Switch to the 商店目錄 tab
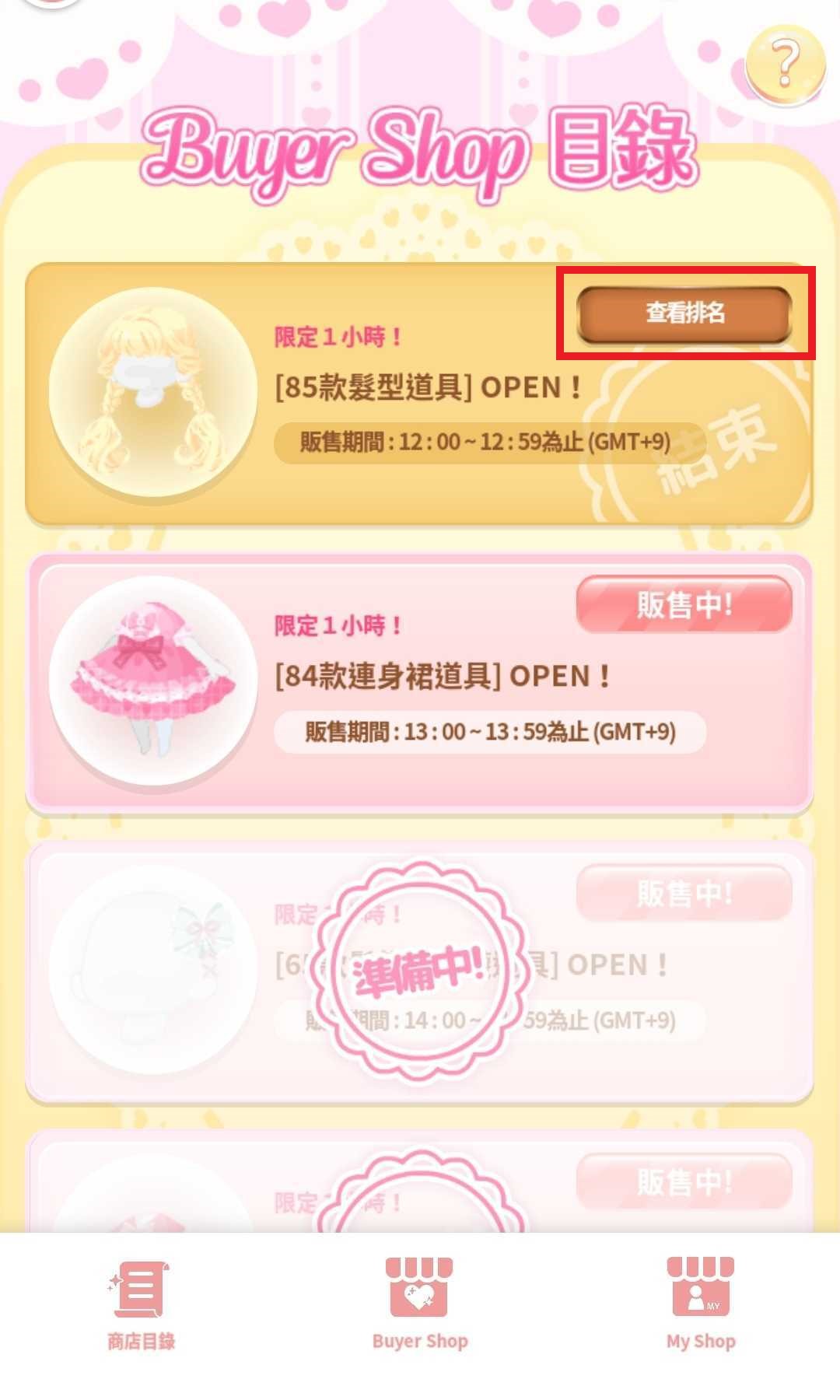 coord(141,1303)
